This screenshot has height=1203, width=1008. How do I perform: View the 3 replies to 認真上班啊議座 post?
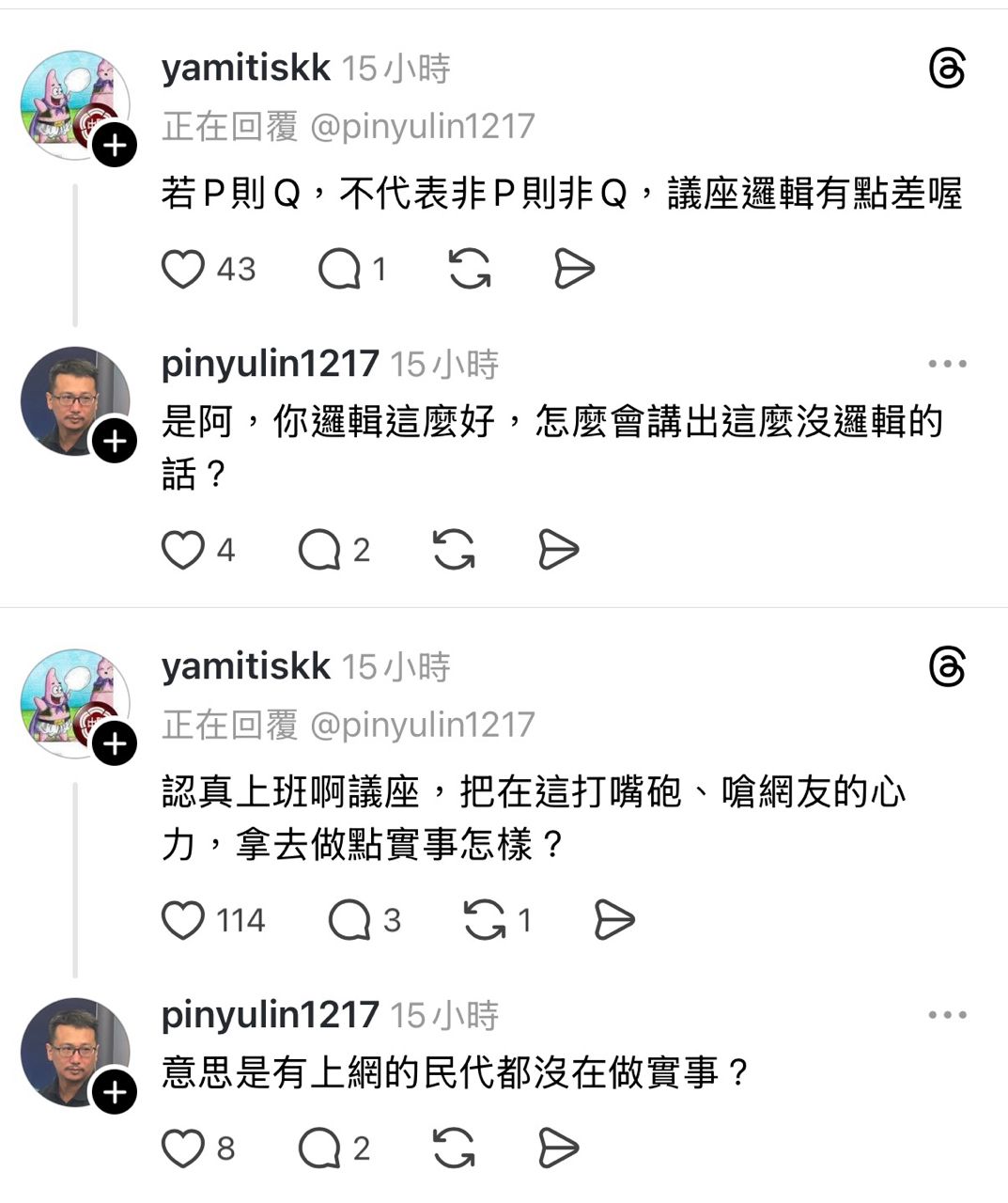[349, 920]
